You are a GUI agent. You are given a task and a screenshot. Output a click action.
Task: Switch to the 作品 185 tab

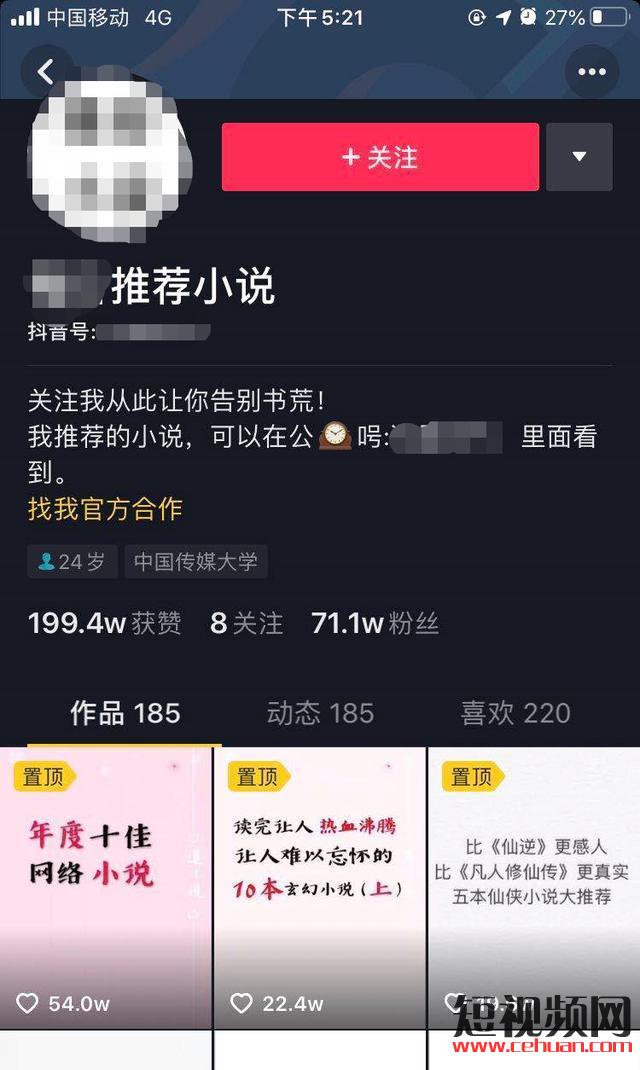125,713
